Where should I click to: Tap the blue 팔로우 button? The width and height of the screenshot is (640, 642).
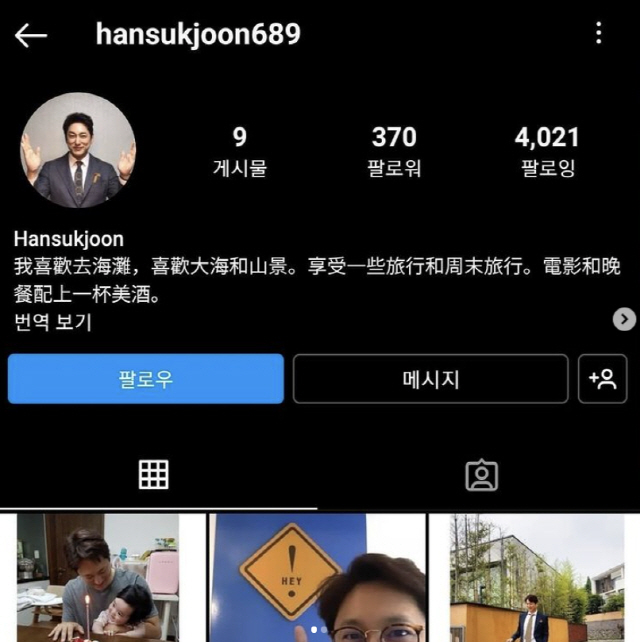pos(146,379)
